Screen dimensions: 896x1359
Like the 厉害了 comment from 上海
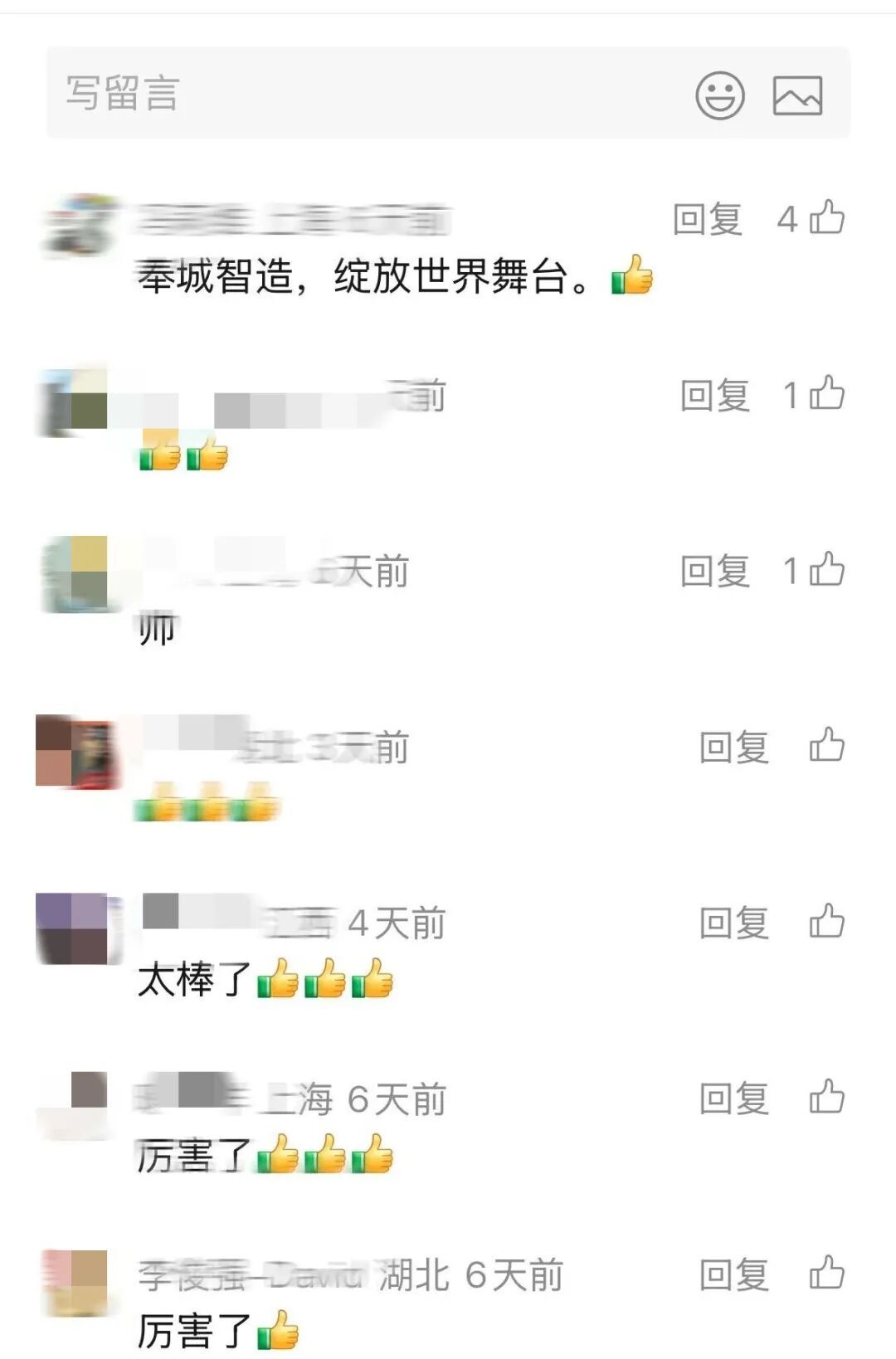pos(827,1098)
